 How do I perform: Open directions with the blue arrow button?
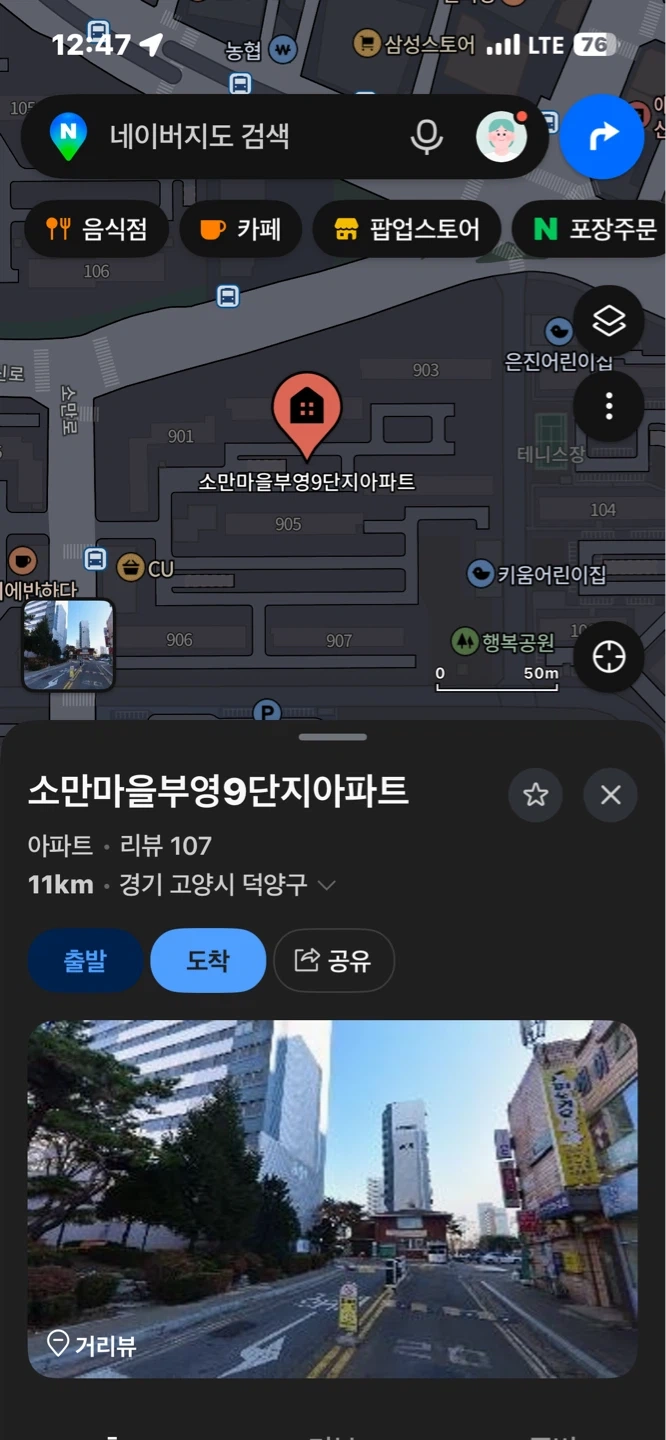click(x=602, y=137)
